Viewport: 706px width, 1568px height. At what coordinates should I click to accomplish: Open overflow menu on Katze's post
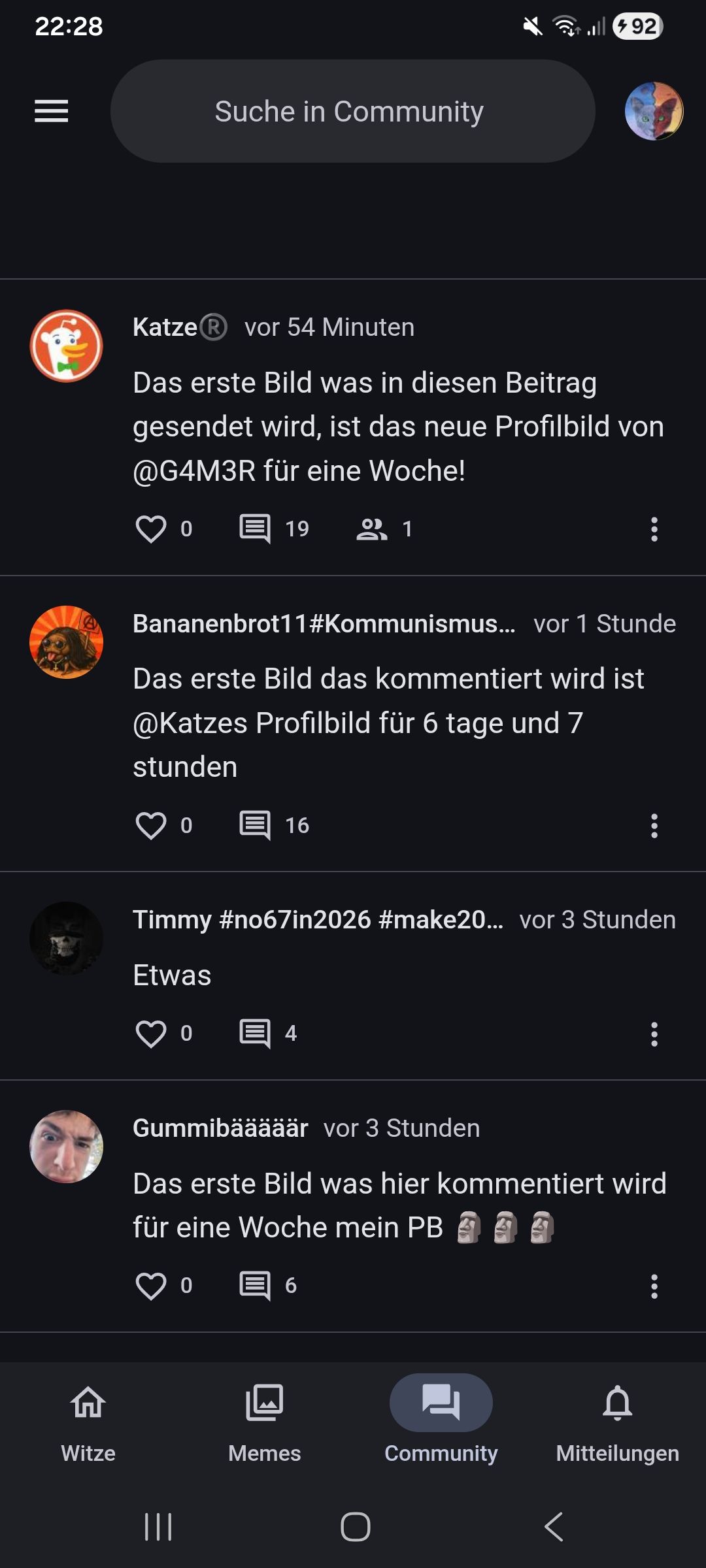pos(654,529)
